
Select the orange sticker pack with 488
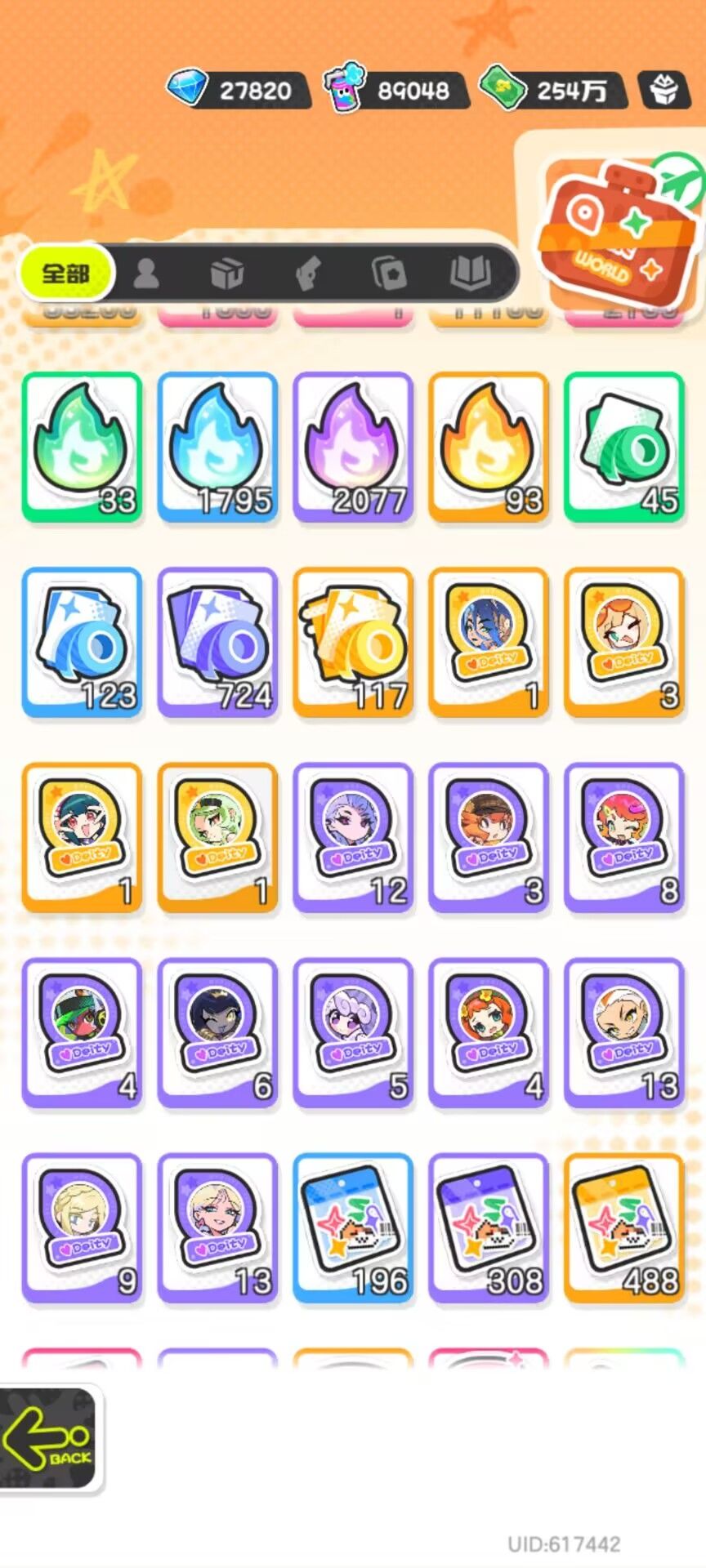(x=624, y=1228)
